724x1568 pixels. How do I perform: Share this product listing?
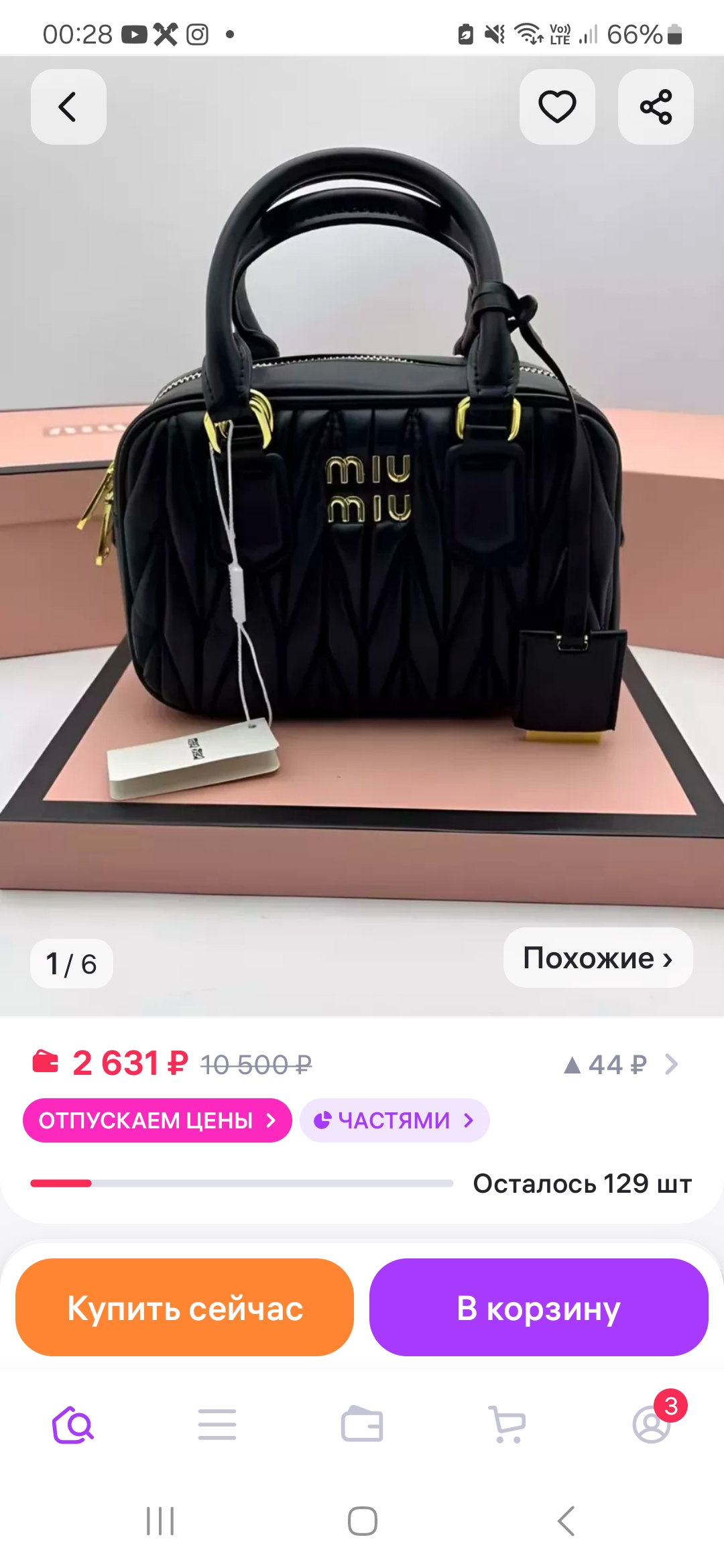(x=656, y=107)
